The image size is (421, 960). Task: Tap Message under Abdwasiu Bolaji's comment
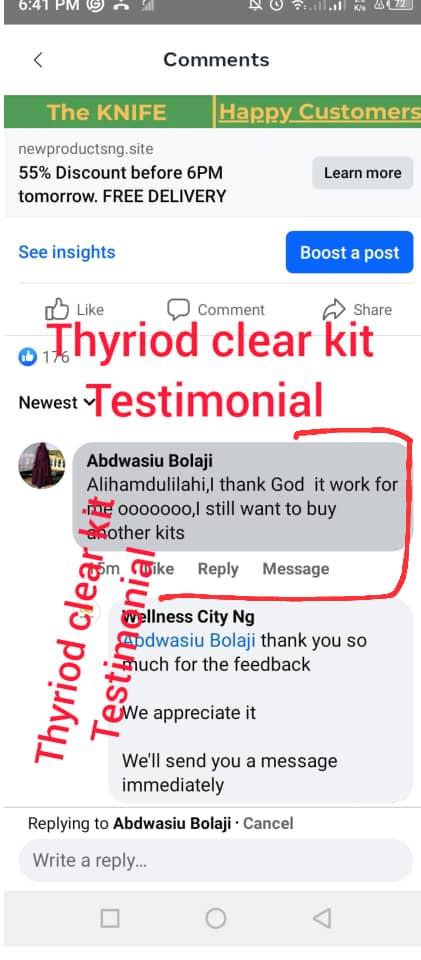(296, 569)
